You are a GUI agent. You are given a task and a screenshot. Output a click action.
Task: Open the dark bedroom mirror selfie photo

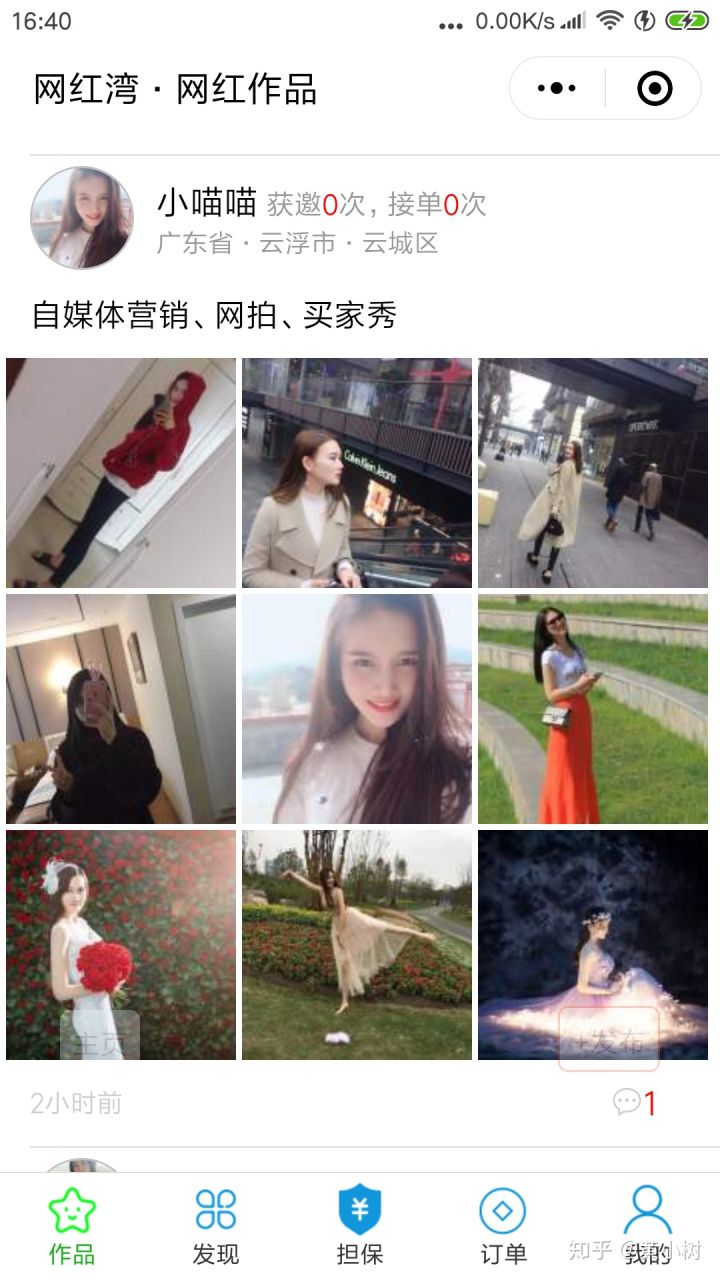pyautogui.click(x=121, y=709)
